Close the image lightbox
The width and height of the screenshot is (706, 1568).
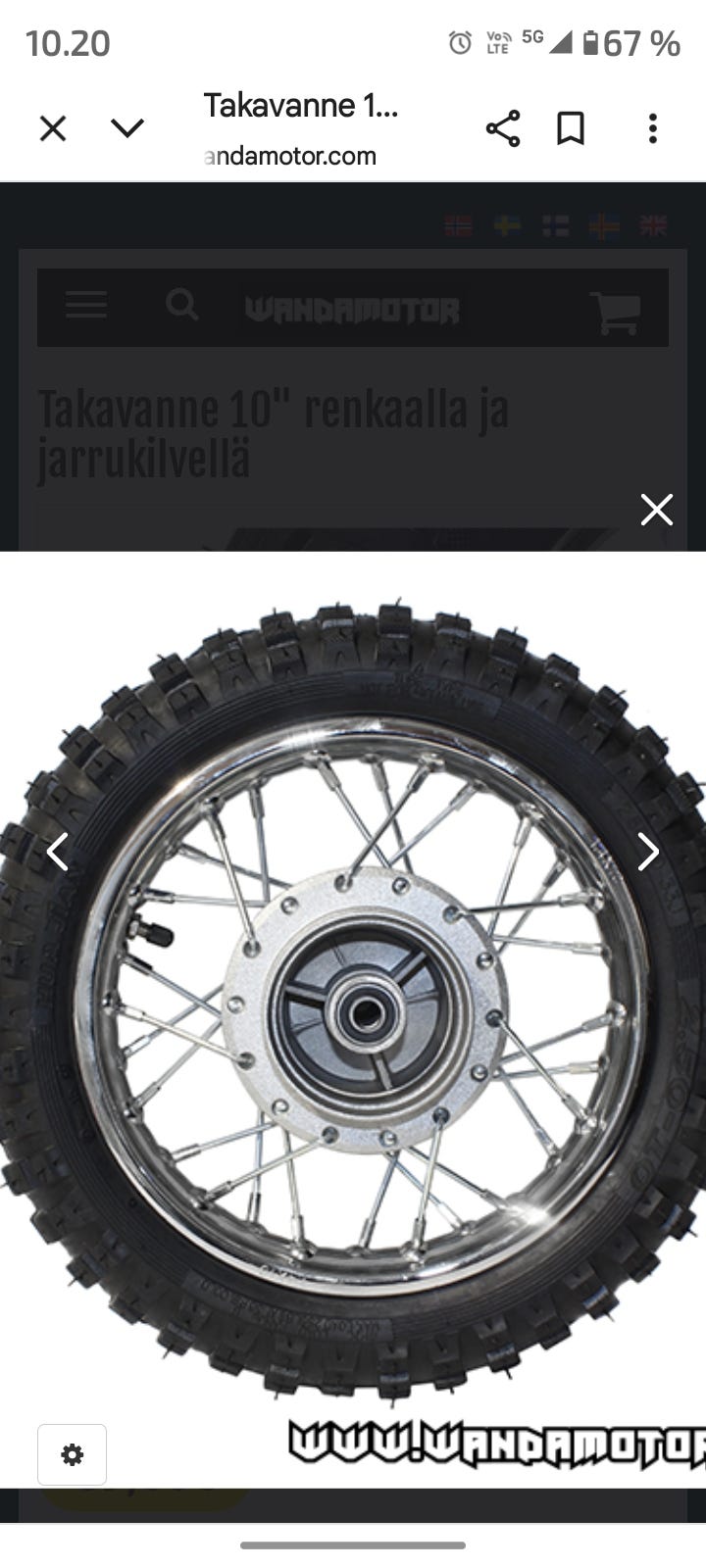click(656, 510)
